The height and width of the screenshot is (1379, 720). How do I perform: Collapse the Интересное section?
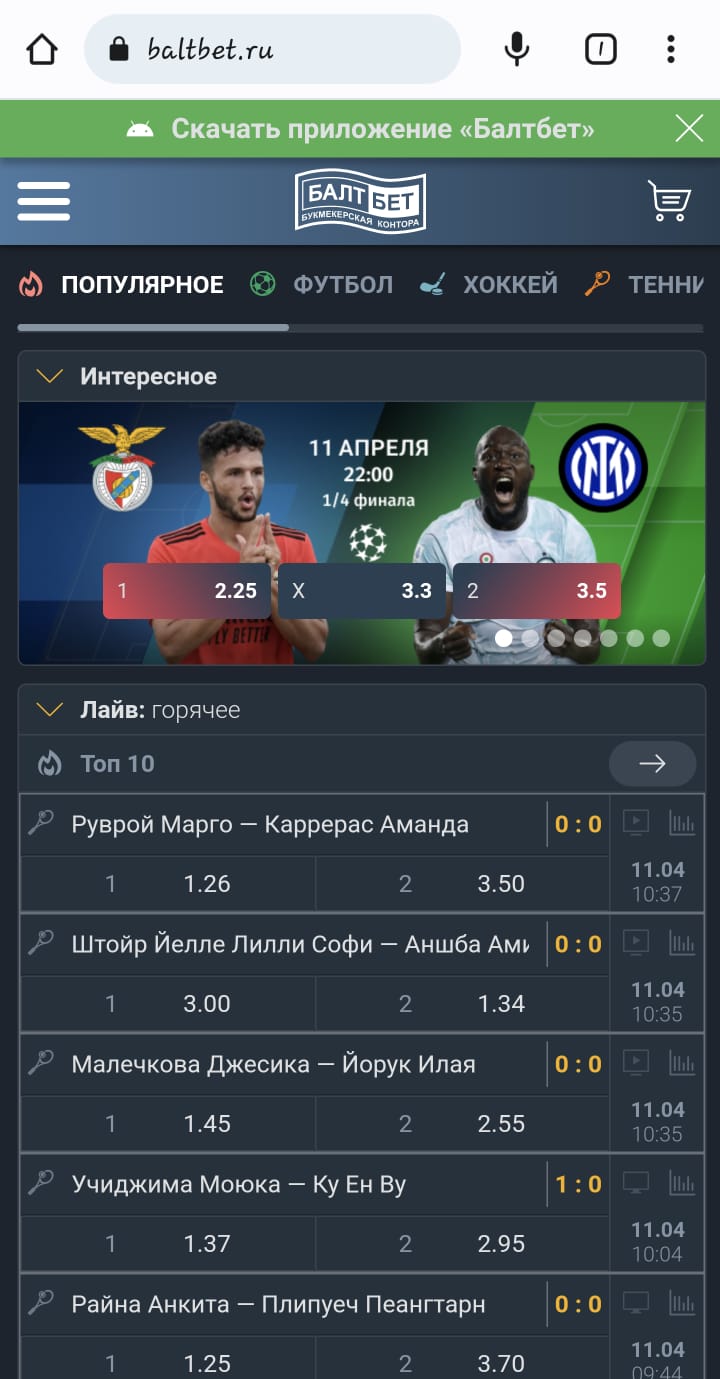coord(49,376)
